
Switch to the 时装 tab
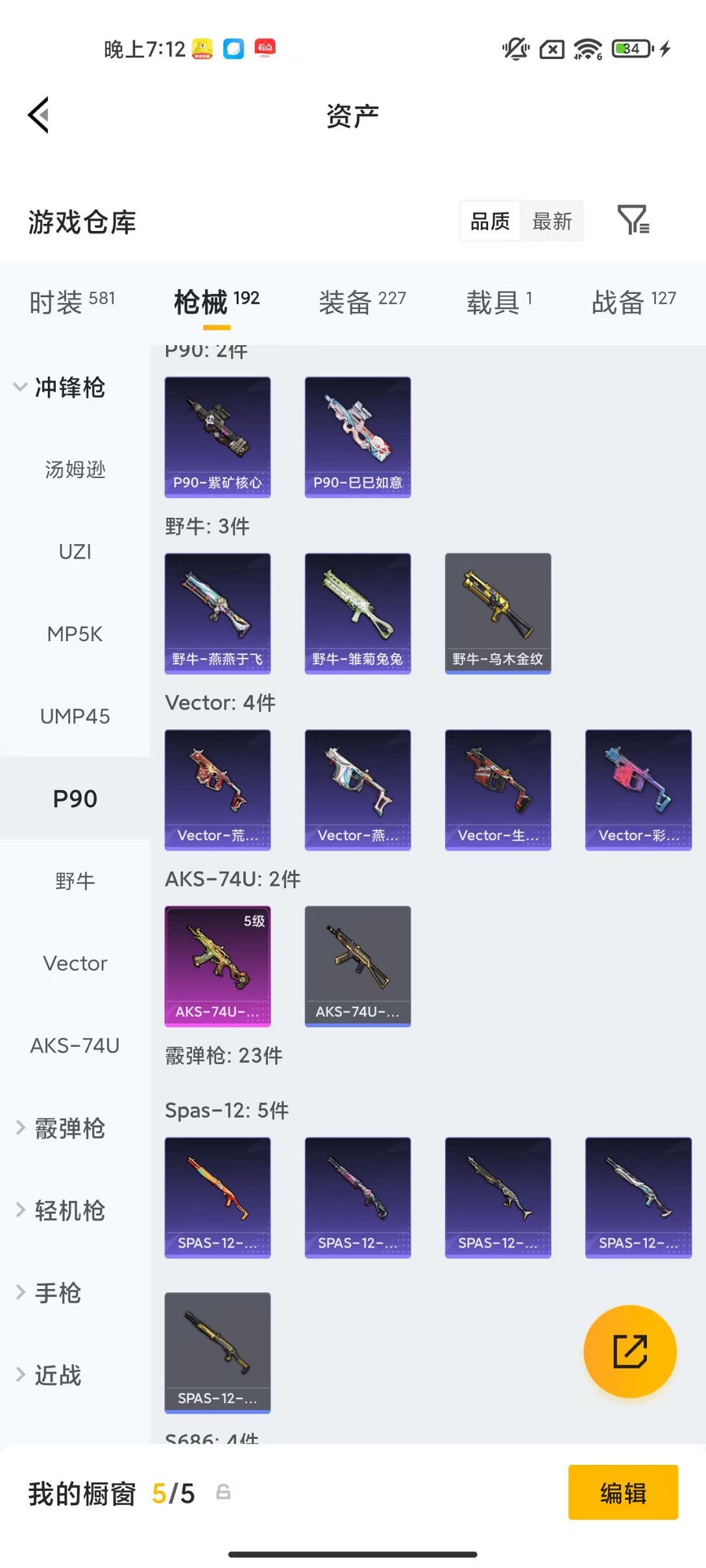pyautogui.click(x=72, y=302)
